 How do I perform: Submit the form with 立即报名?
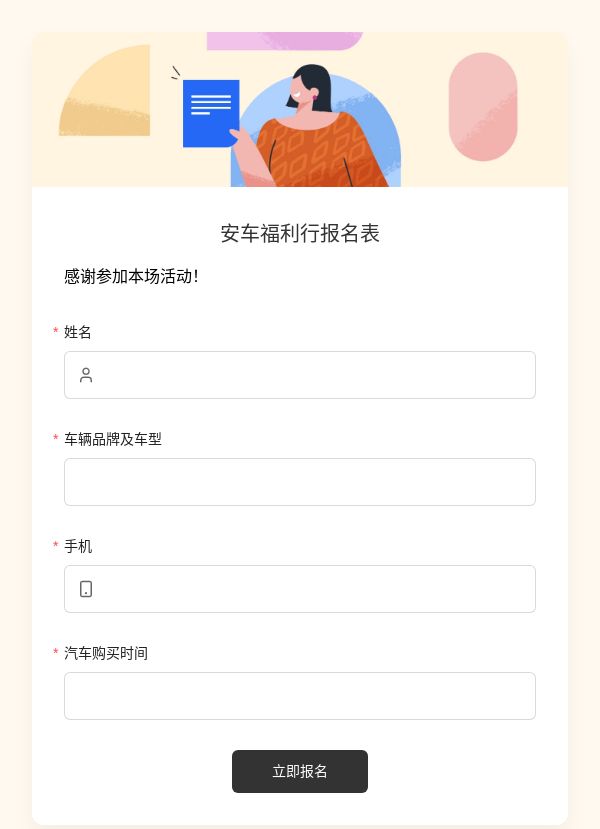[x=300, y=771]
